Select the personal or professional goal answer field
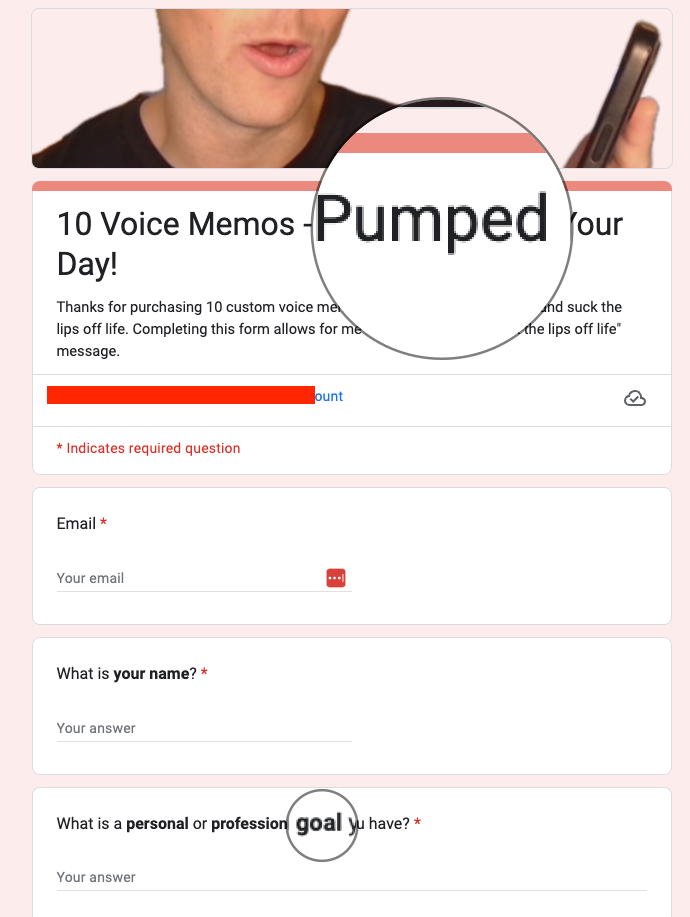The height and width of the screenshot is (917, 690). click(x=350, y=877)
